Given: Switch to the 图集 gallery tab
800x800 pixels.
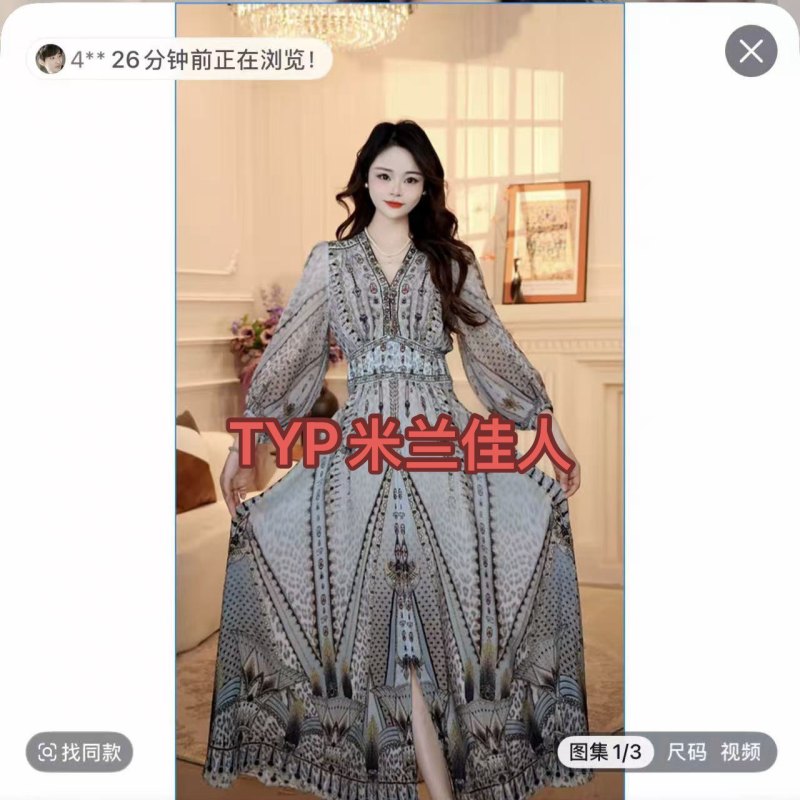Looking at the screenshot, I should 606,752.
